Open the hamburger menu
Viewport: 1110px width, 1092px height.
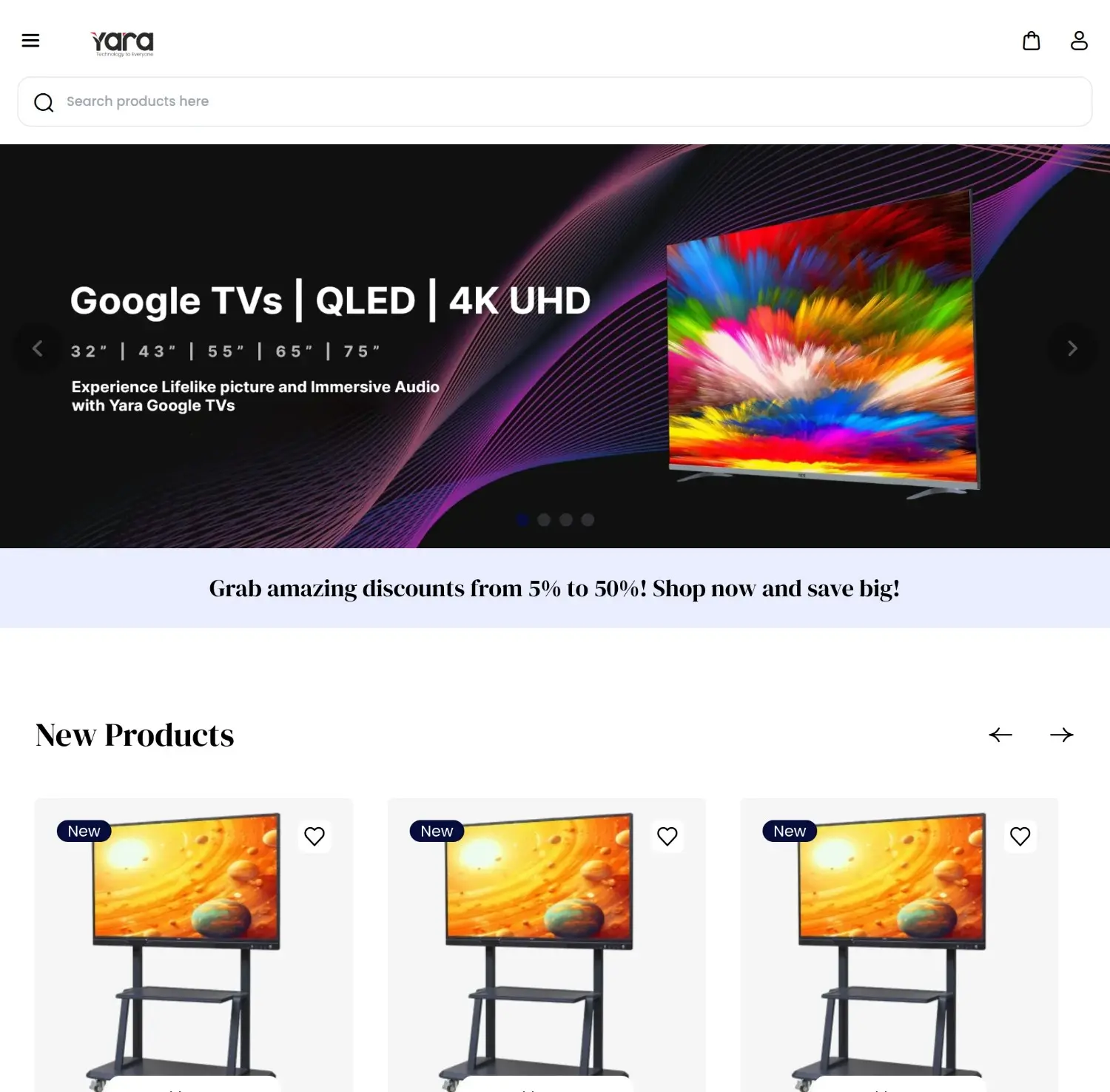point(30,41)
